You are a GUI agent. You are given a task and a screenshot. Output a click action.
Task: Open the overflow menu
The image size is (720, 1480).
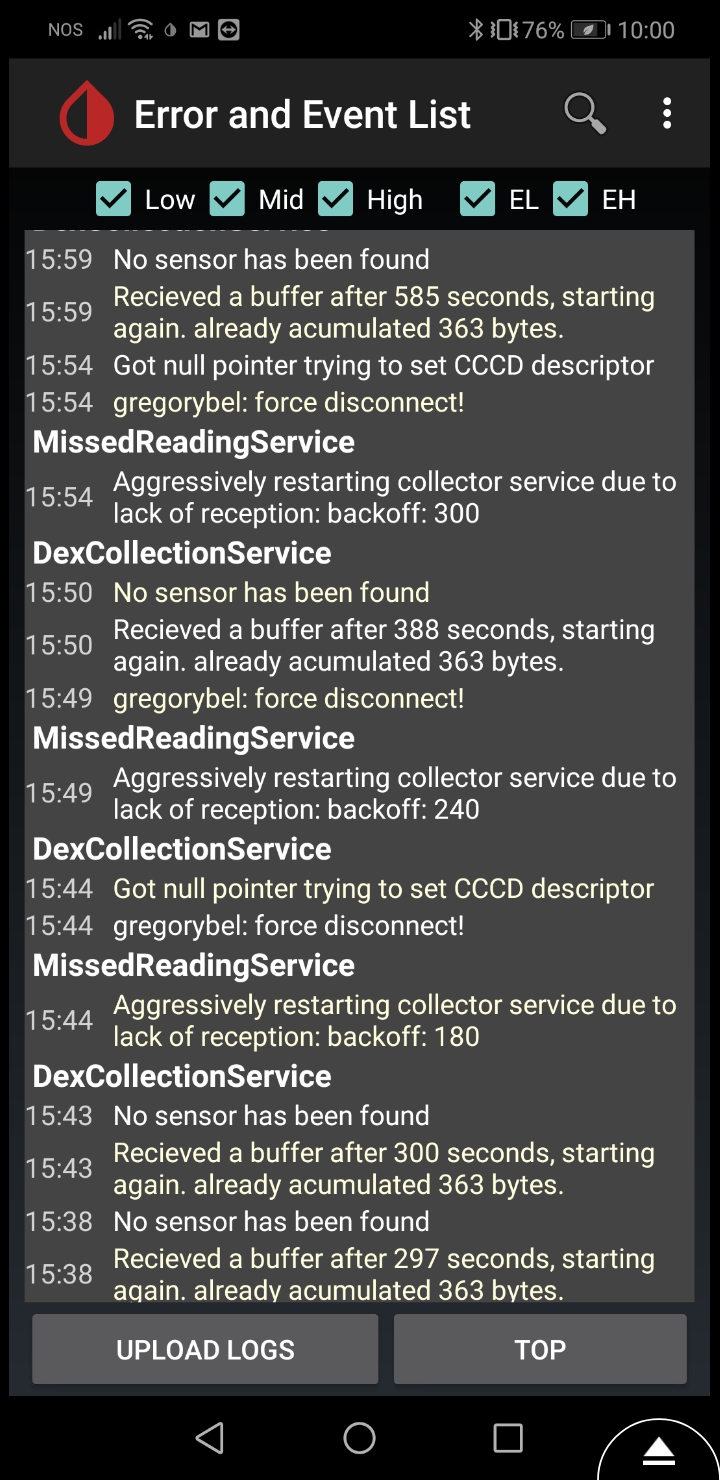click(x=667, y=113)
